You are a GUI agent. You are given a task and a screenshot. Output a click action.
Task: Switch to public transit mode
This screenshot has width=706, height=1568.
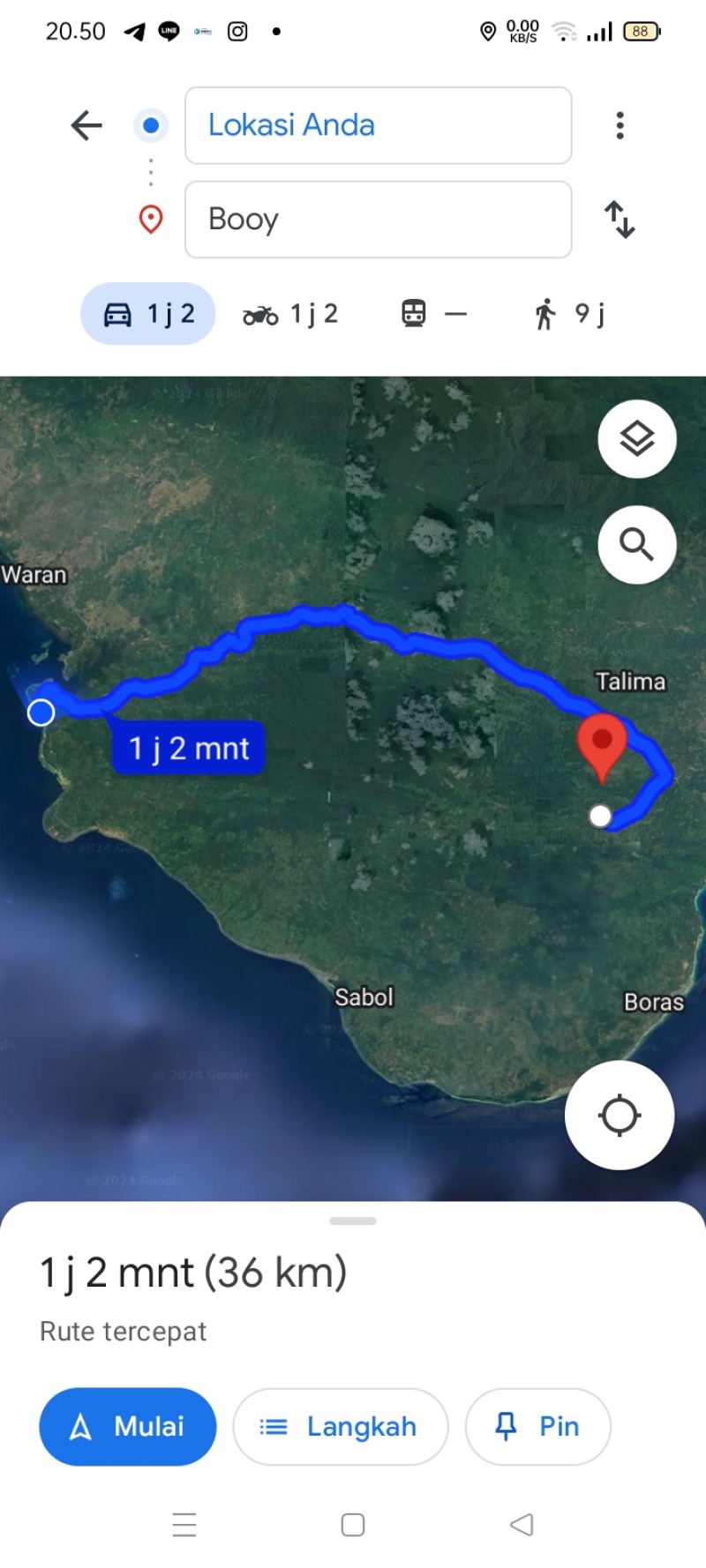434,314
